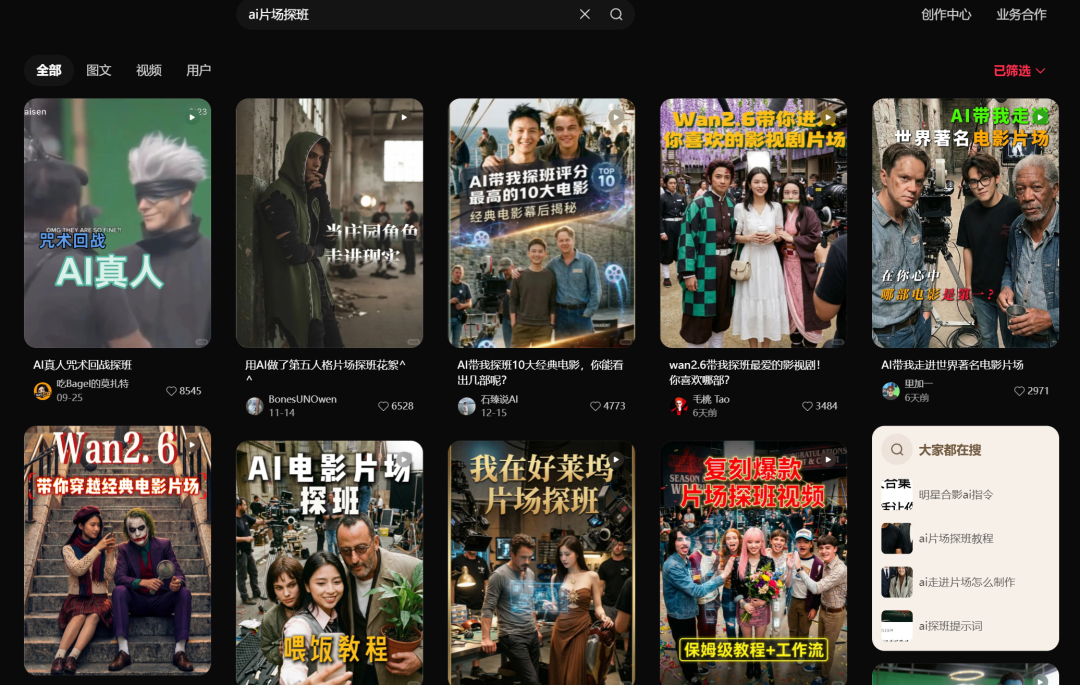This screenshot has width=1080, height=685.
Task: Select the suggested search ai探班提示词
Action: pos(950,626)
